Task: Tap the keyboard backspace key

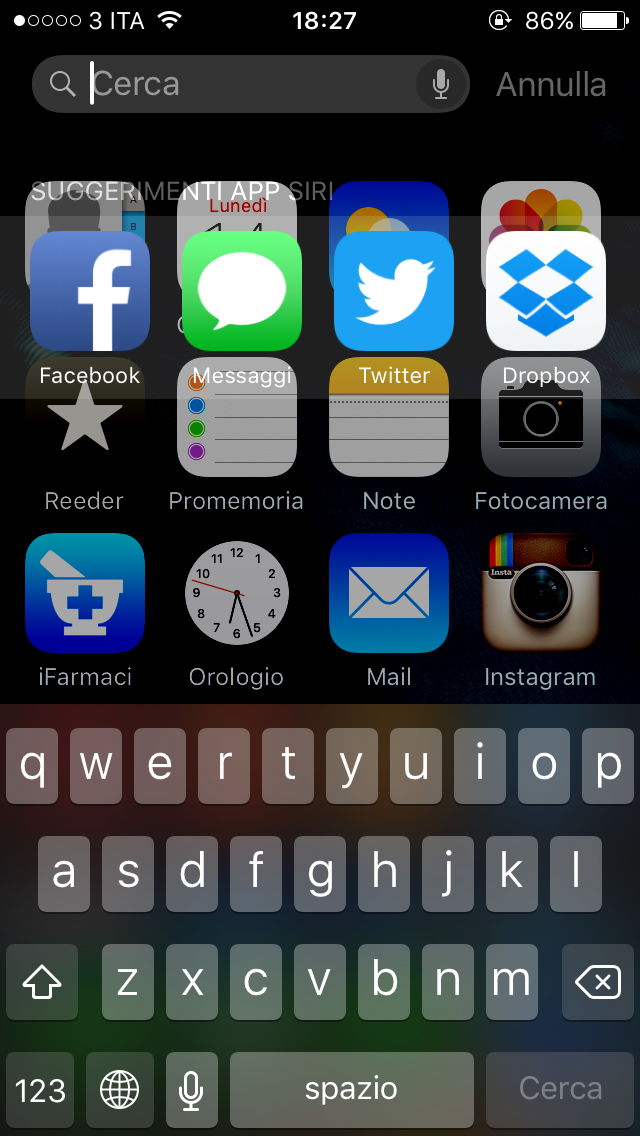Action: click(x=598, y=982)
